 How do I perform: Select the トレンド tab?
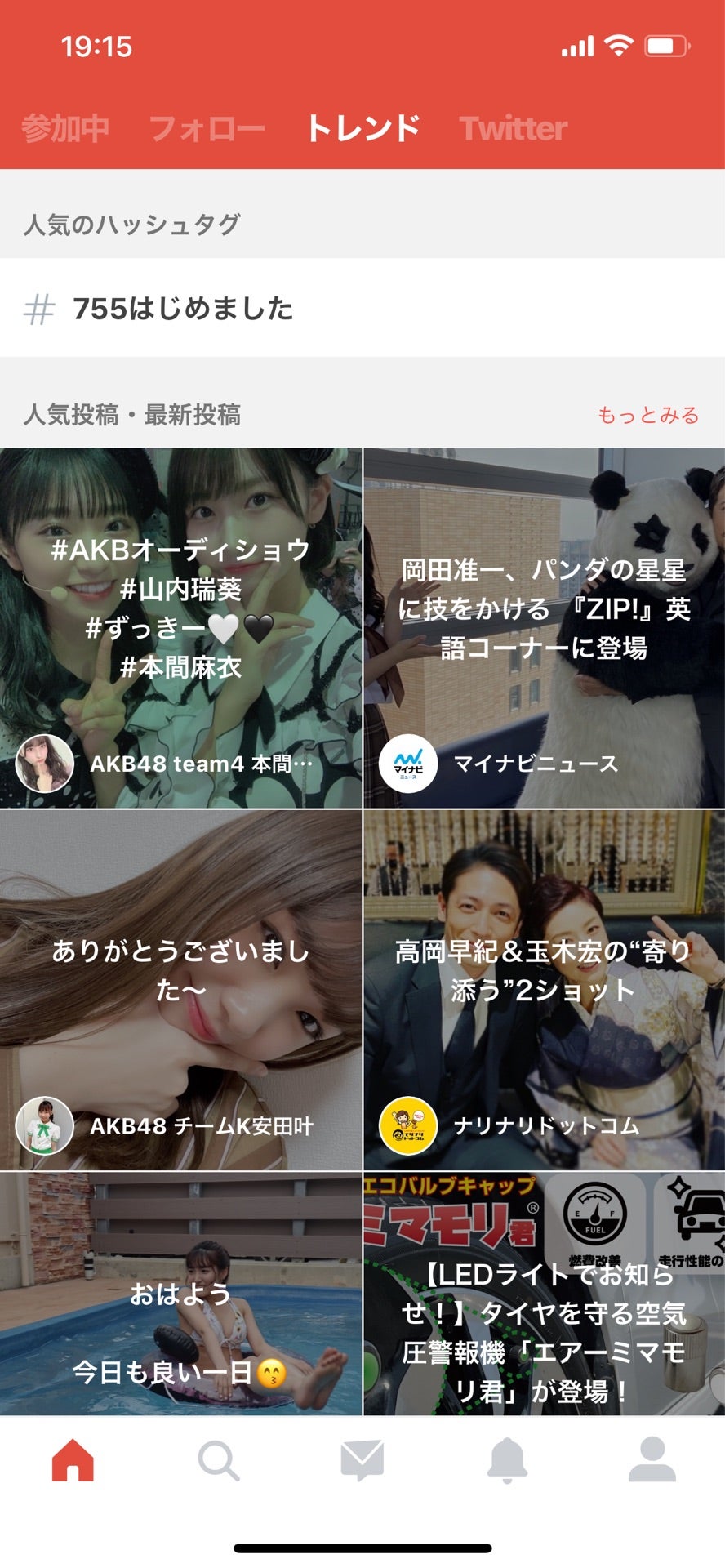coord(362,128)
